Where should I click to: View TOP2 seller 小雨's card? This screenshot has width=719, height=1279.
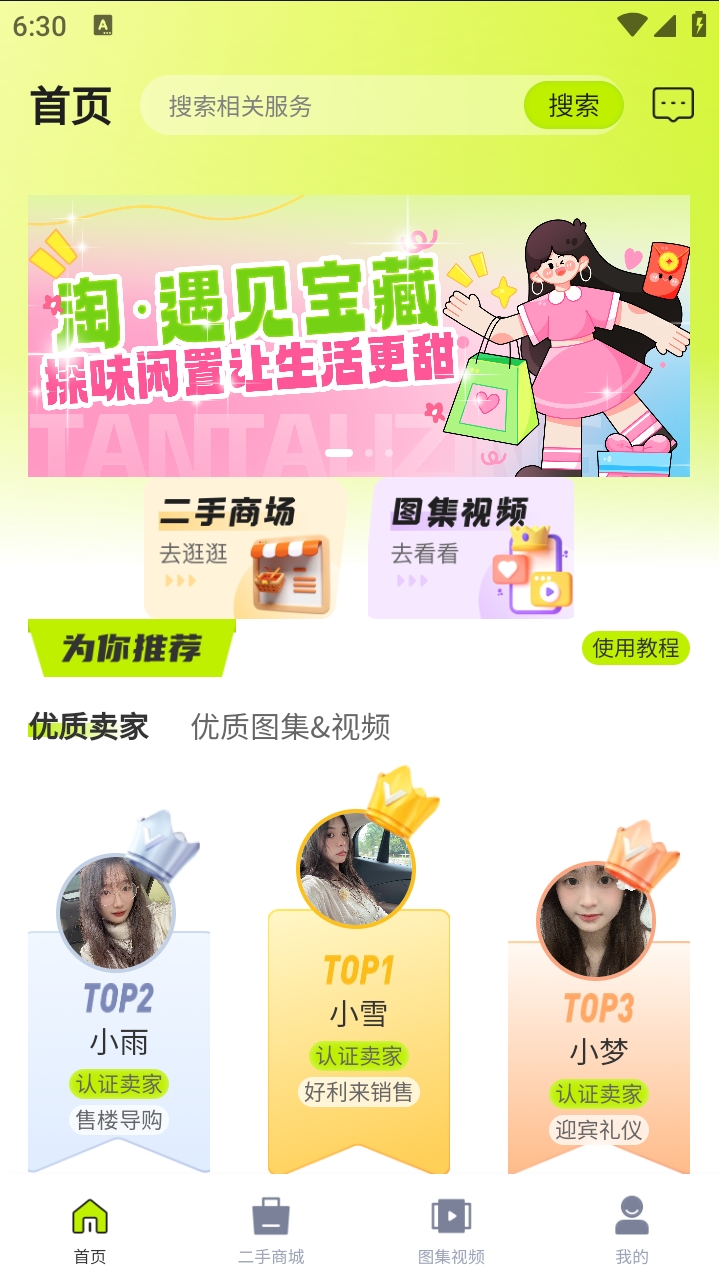click(119, 1040)
